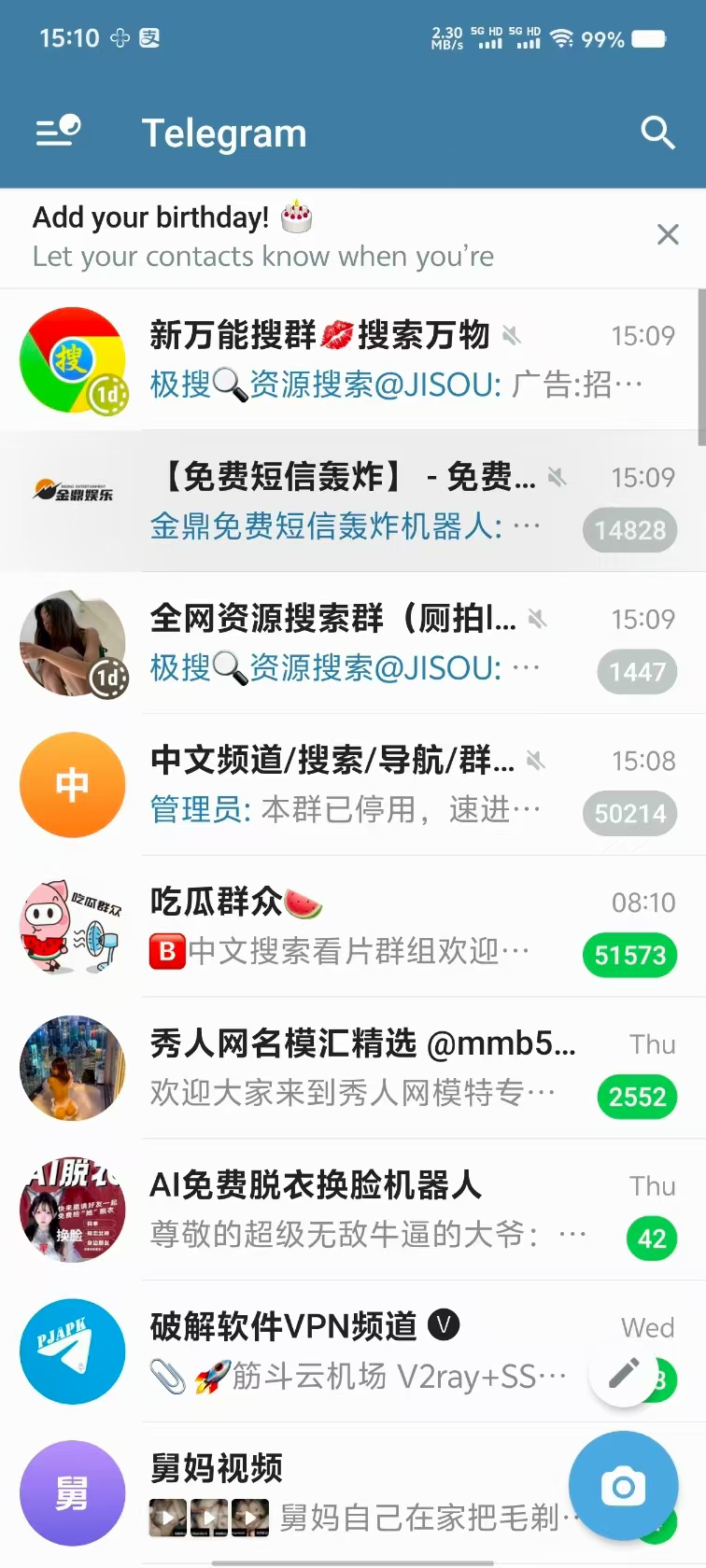The image size is (706, 1568).
Task: Tap the 51573 unread badge on 吃瓜群众
Action: [x=629, y=955]
